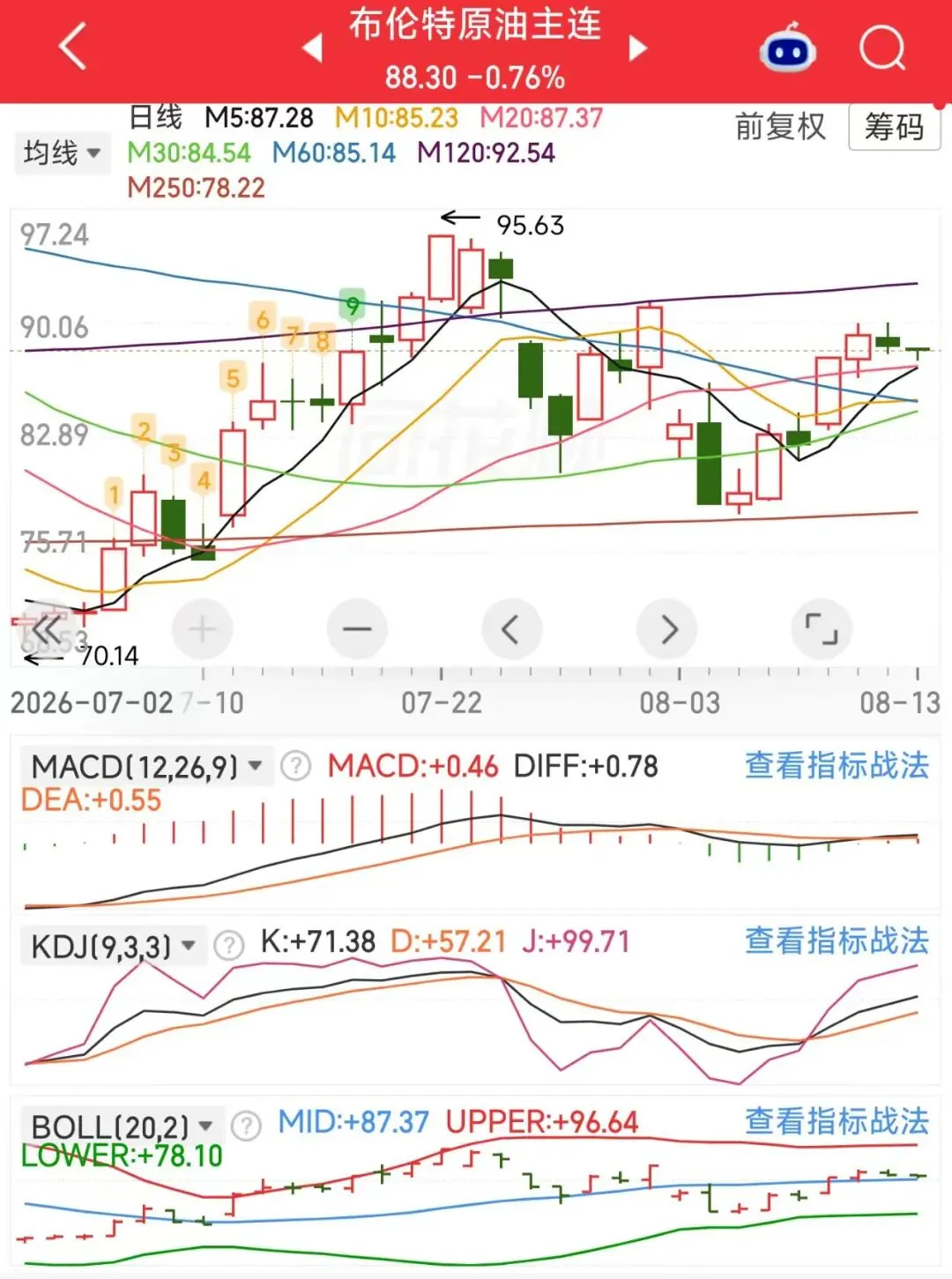This screenshot has height=1279, width=952.
Task: Switch to the previous contract with left triangle
Action: [x=312, y=48]
